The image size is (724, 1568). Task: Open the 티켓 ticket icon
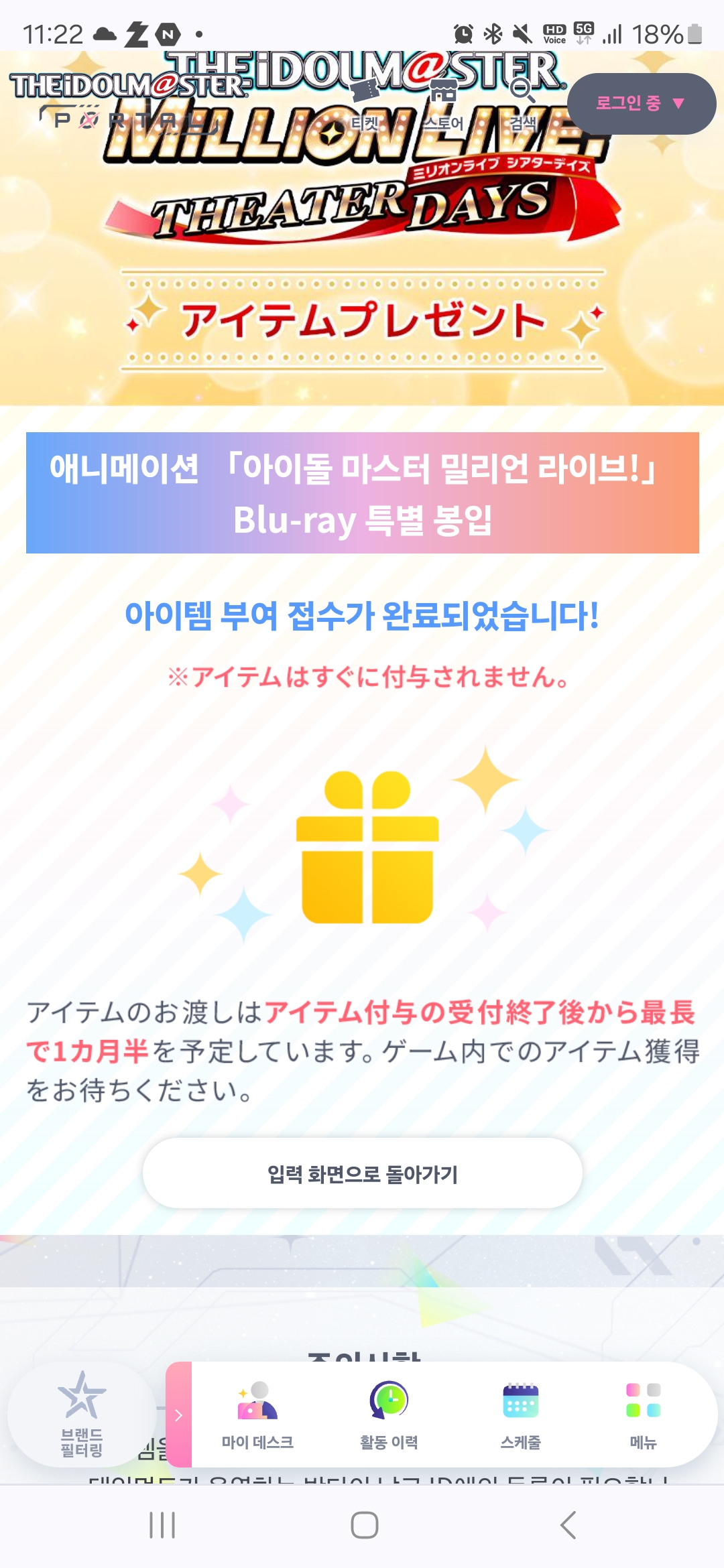pos(365,105)
